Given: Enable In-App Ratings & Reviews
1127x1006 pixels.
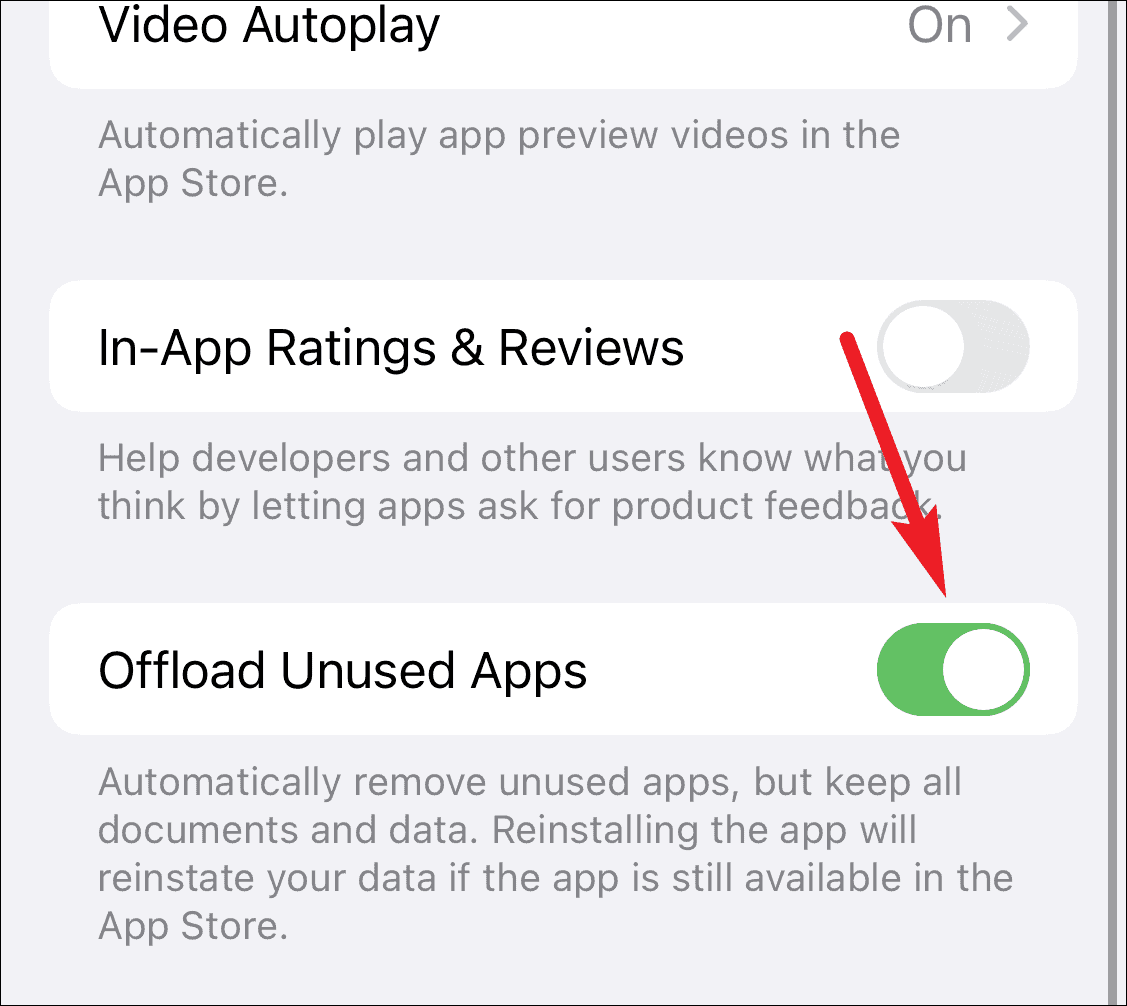Looking at the screenshot, I should pyautogui.click(x=952, y=347).
